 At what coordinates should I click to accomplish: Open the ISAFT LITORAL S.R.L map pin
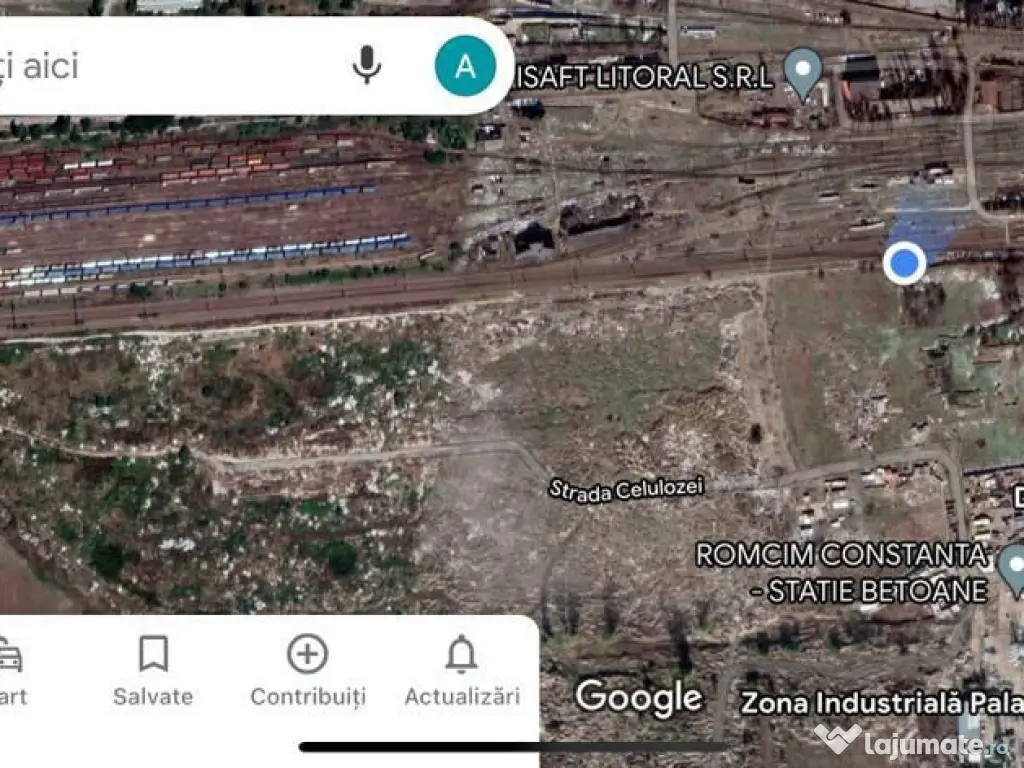802,71
